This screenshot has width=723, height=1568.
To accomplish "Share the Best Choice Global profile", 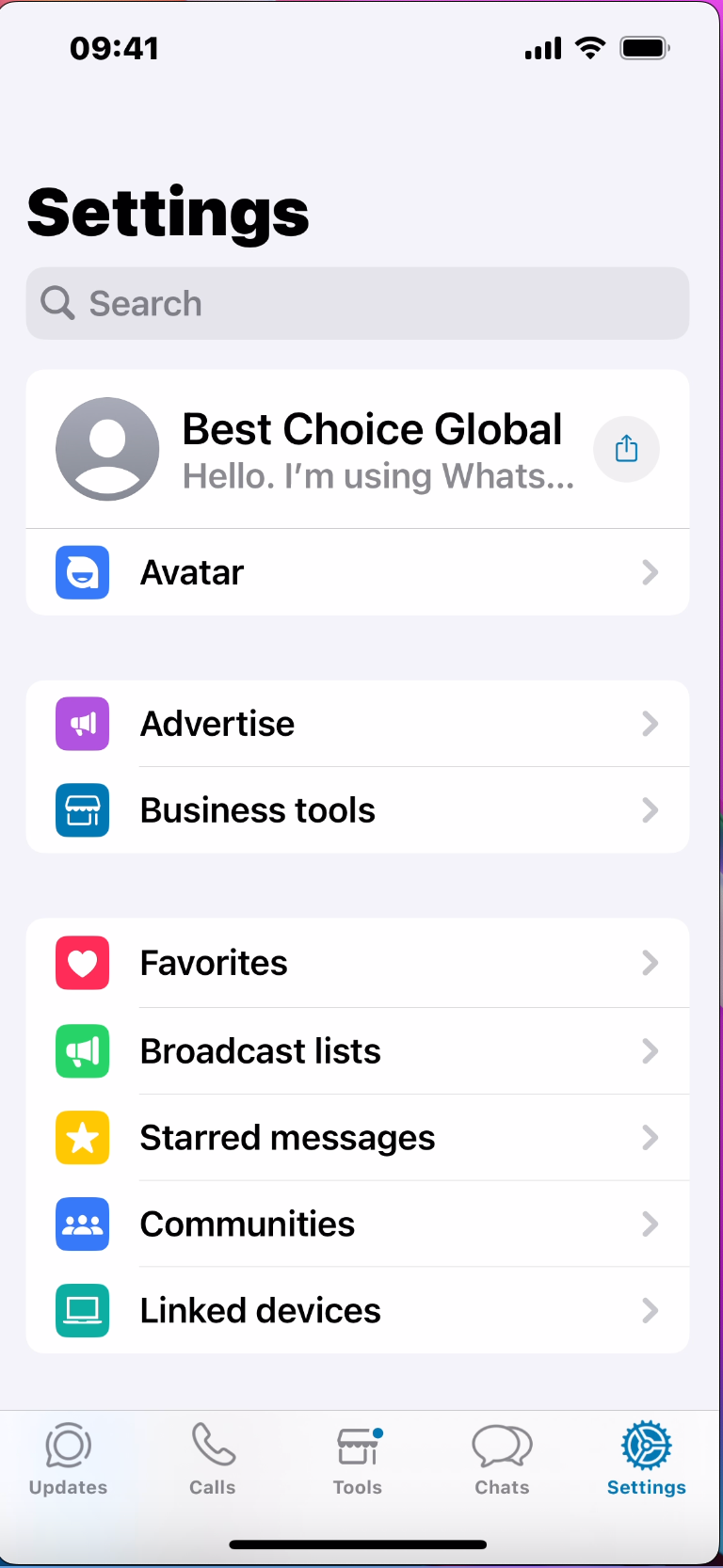I will click(626, 449).
